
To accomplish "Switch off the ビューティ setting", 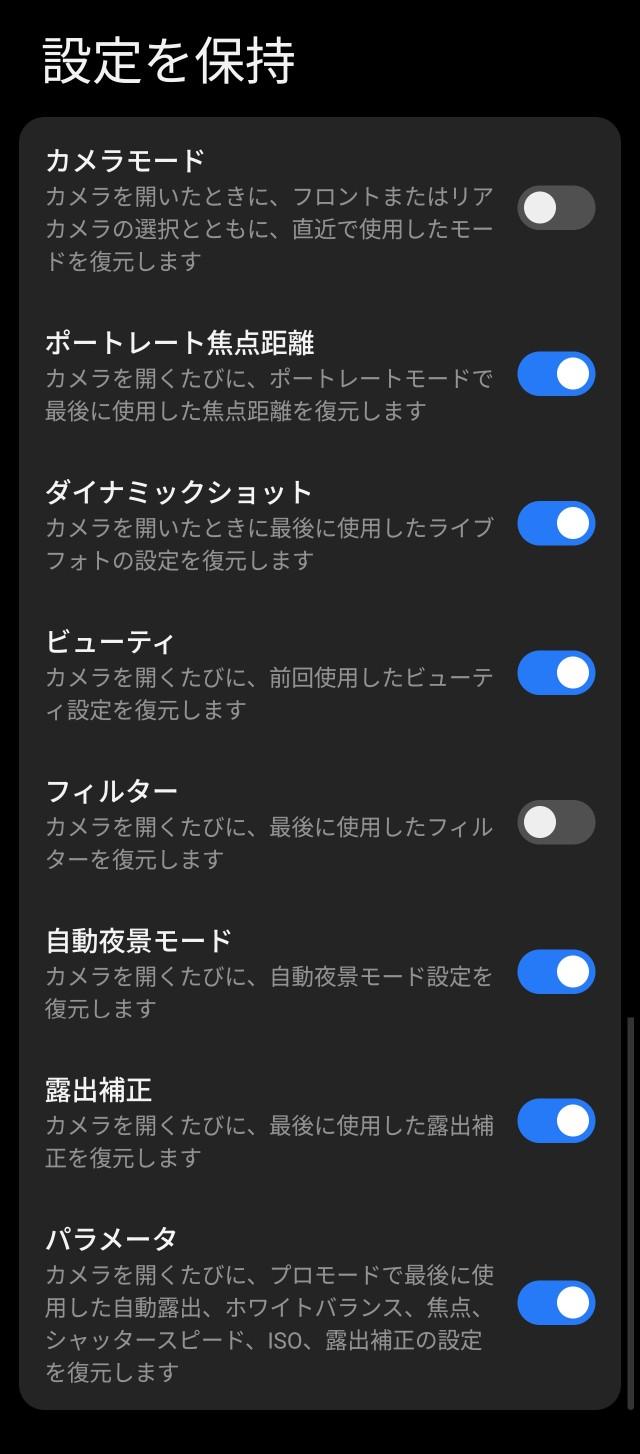I will point(556,673).
